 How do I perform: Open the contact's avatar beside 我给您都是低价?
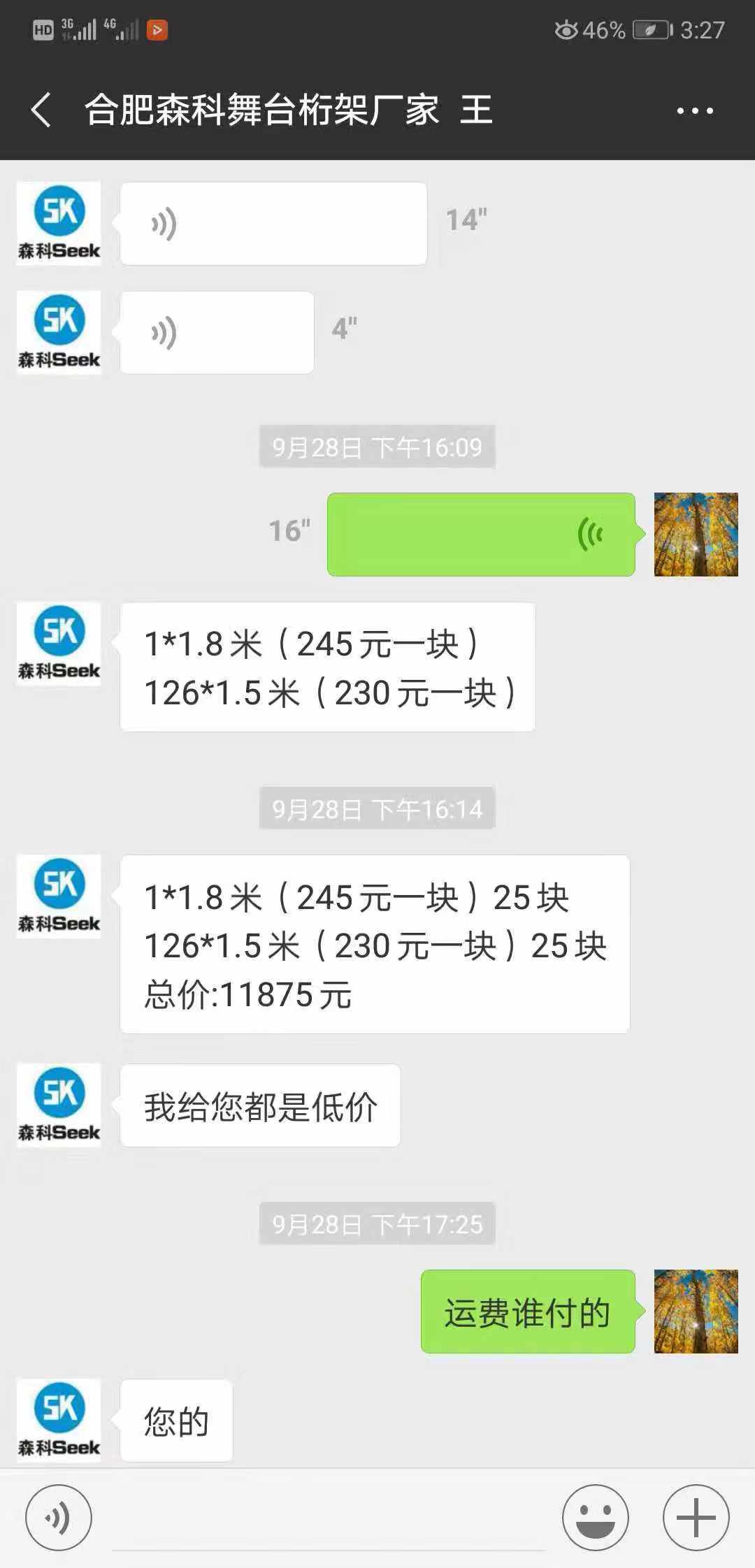59,1105
